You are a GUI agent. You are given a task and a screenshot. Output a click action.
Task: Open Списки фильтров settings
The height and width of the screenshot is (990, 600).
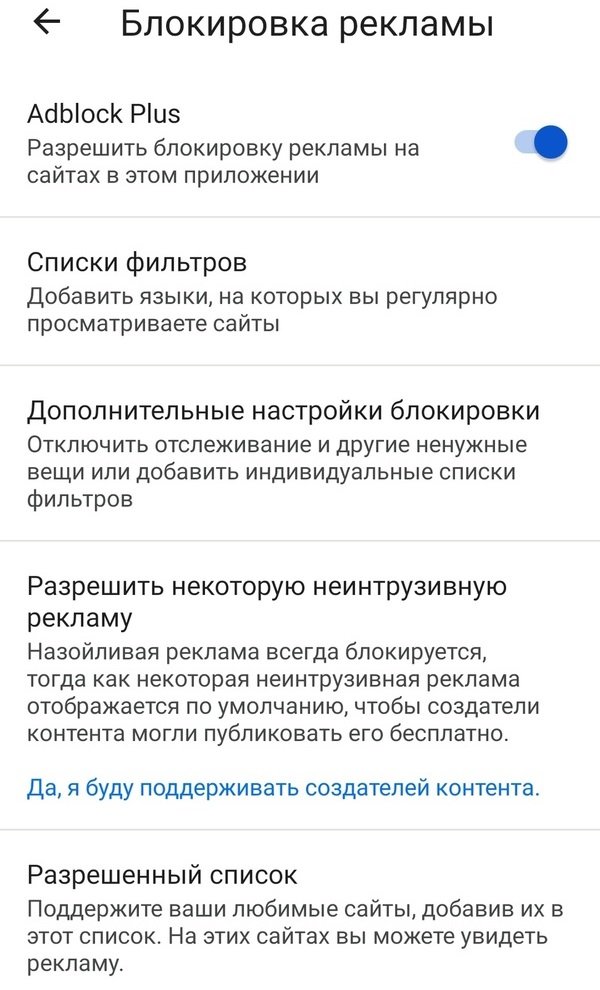coord(300,292)
